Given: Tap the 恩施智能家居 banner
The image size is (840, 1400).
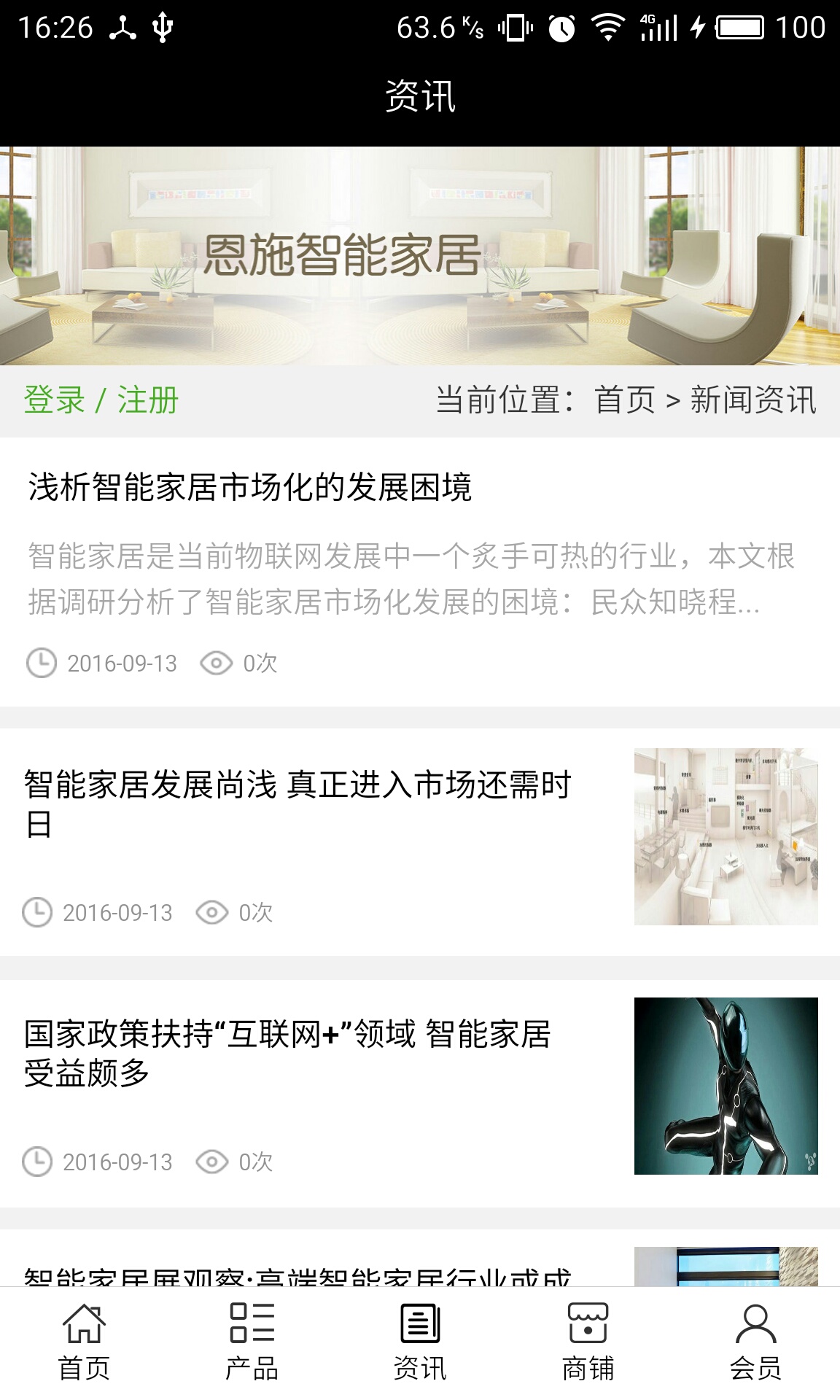Looking at the screenshot, I should pyautogui.click(x=420, y=255).
